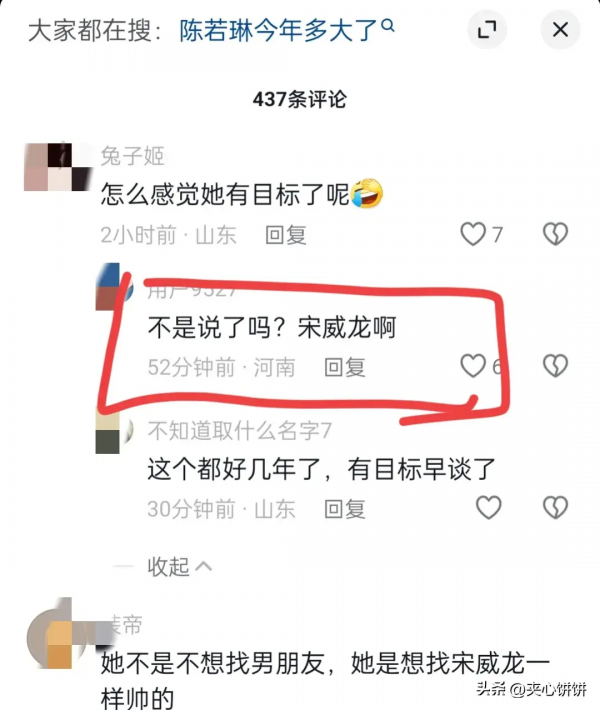Collapse replies with 收起
Viewport: 600px width, 710px height.
179,566
